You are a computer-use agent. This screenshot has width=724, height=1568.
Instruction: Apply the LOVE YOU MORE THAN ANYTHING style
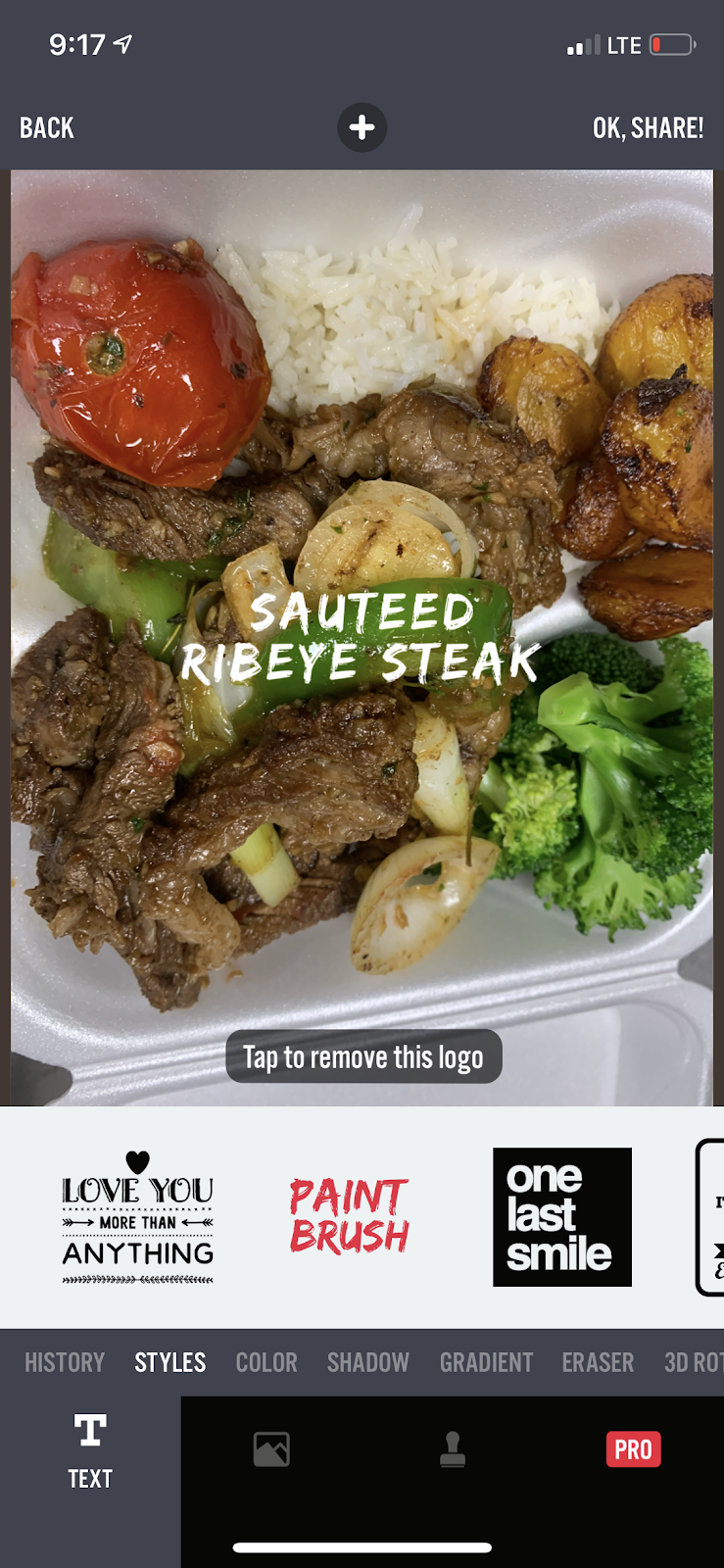coord(136,1216)
